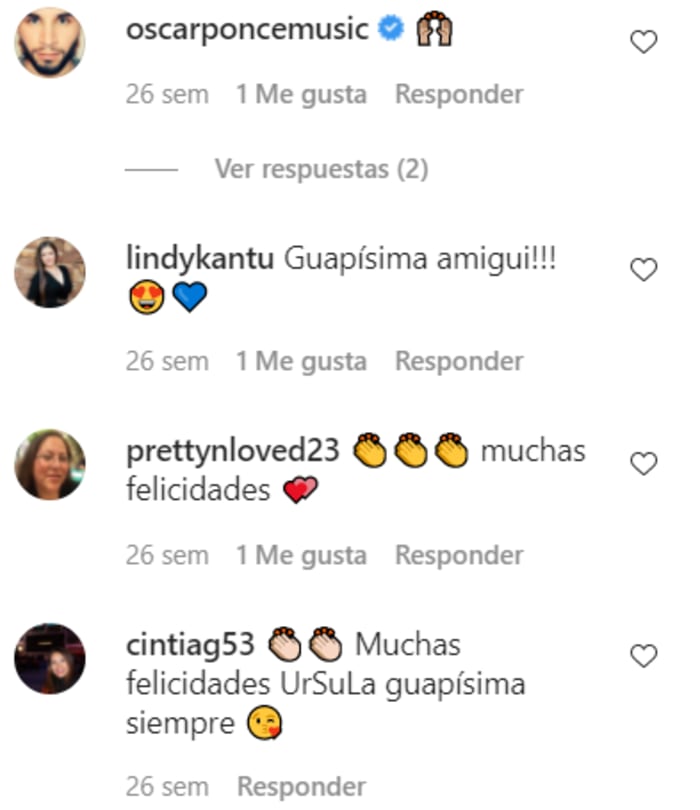View likes on oscarponcemusic's comment
The image size is (700, 810).
tap(301, 95)
